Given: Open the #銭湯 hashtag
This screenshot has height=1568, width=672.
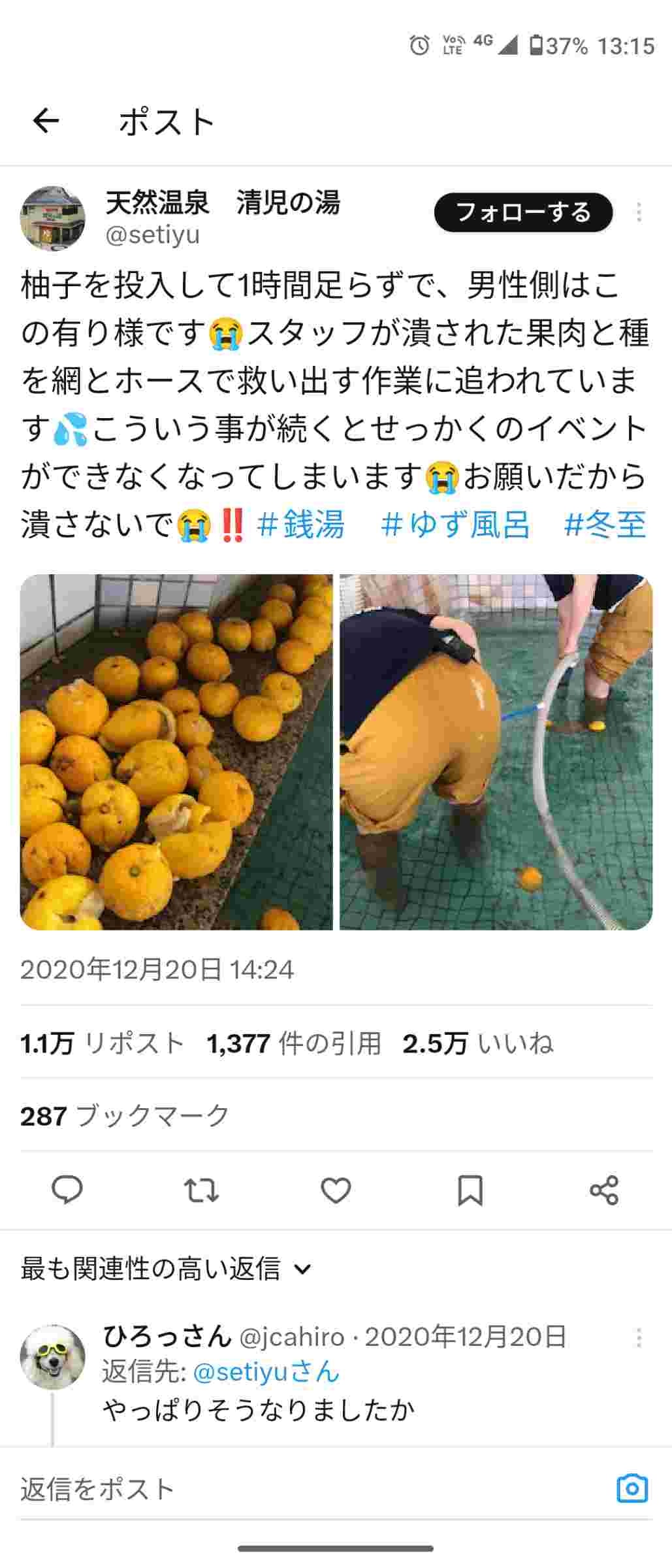Looking at the screenshot, I should [x=301, y=525].
